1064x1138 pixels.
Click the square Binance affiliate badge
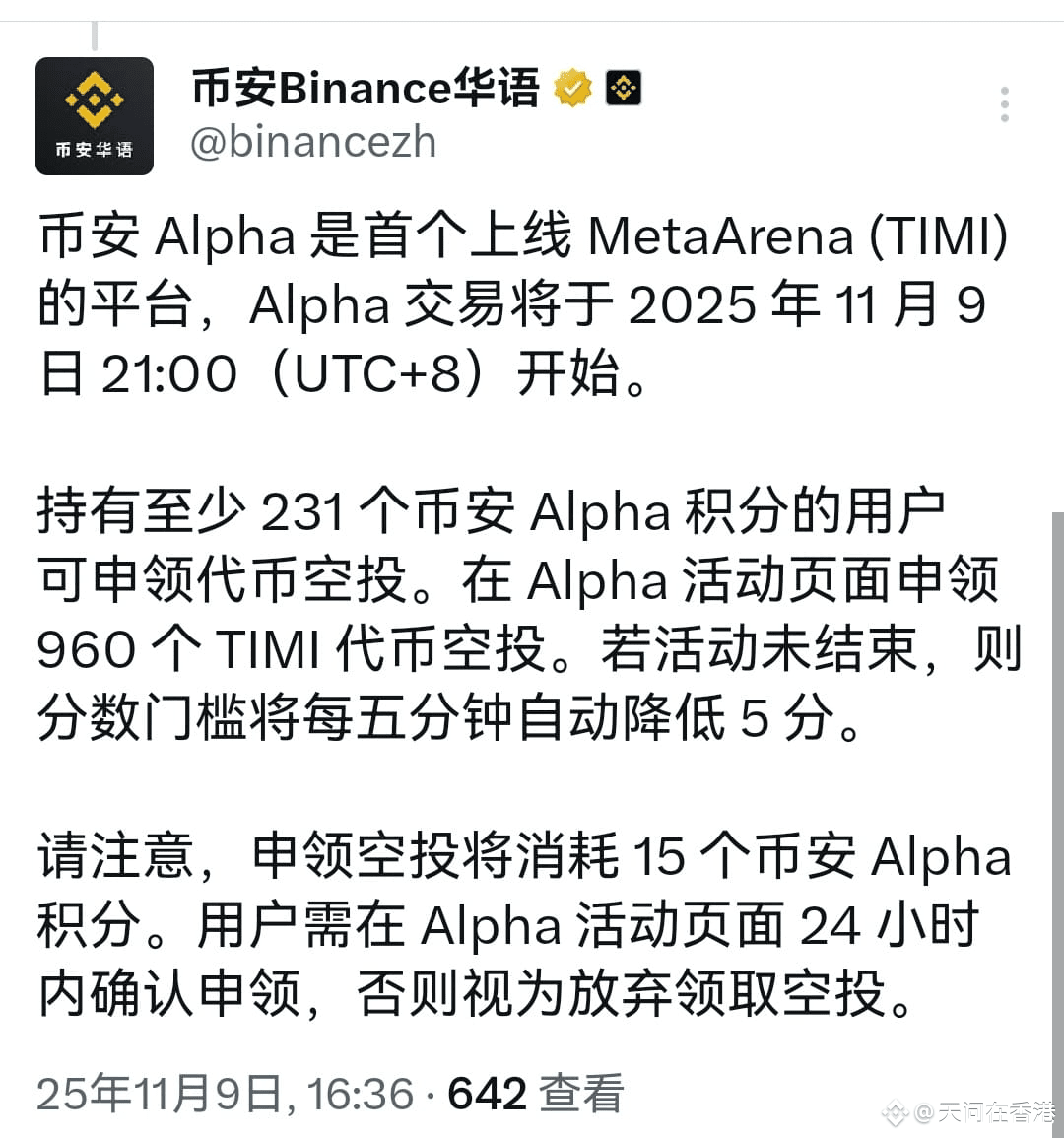[x=624, y=86]
